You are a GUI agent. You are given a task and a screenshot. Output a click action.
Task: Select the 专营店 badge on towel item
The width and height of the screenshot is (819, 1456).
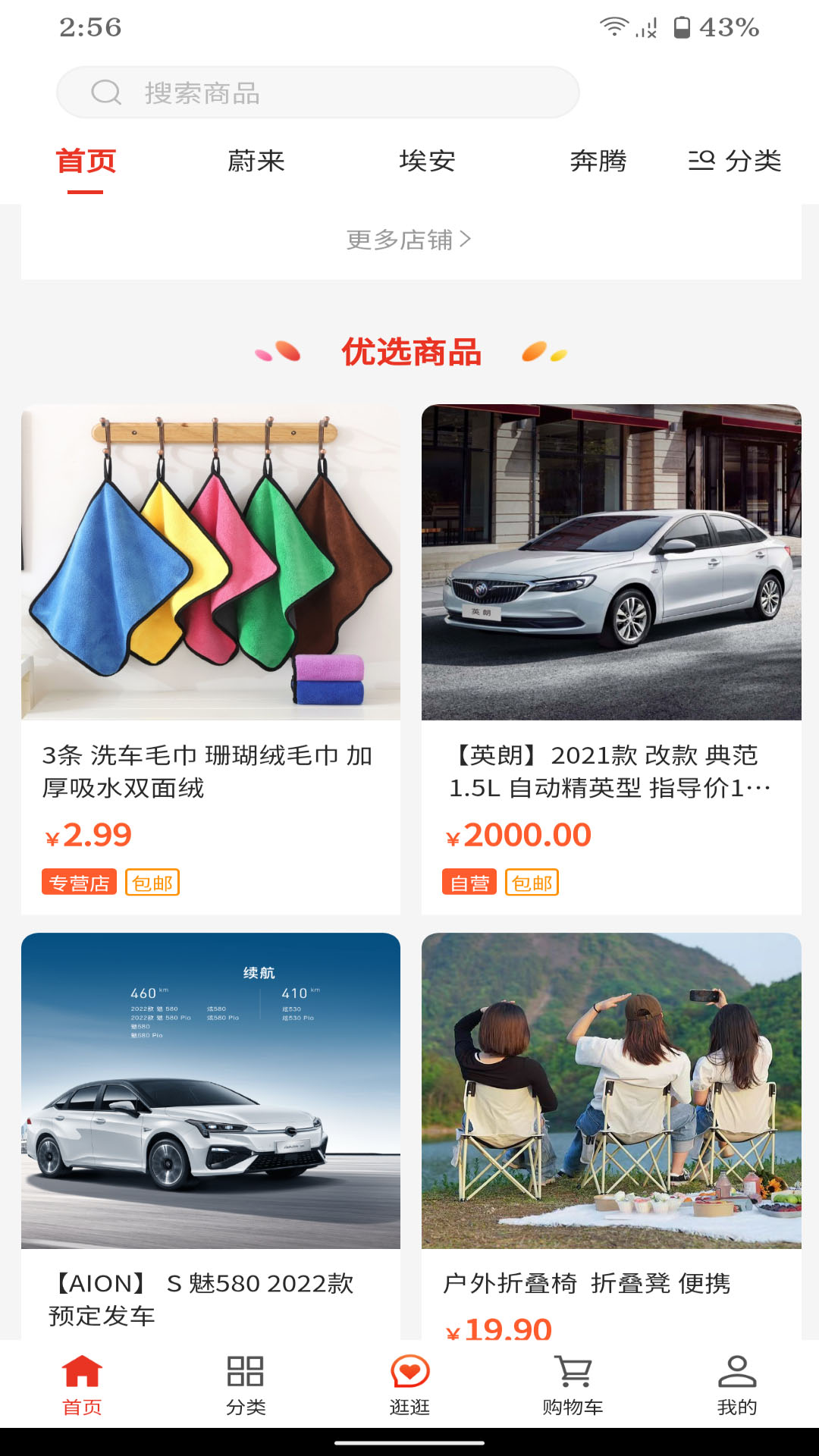(x=79, y=882)
